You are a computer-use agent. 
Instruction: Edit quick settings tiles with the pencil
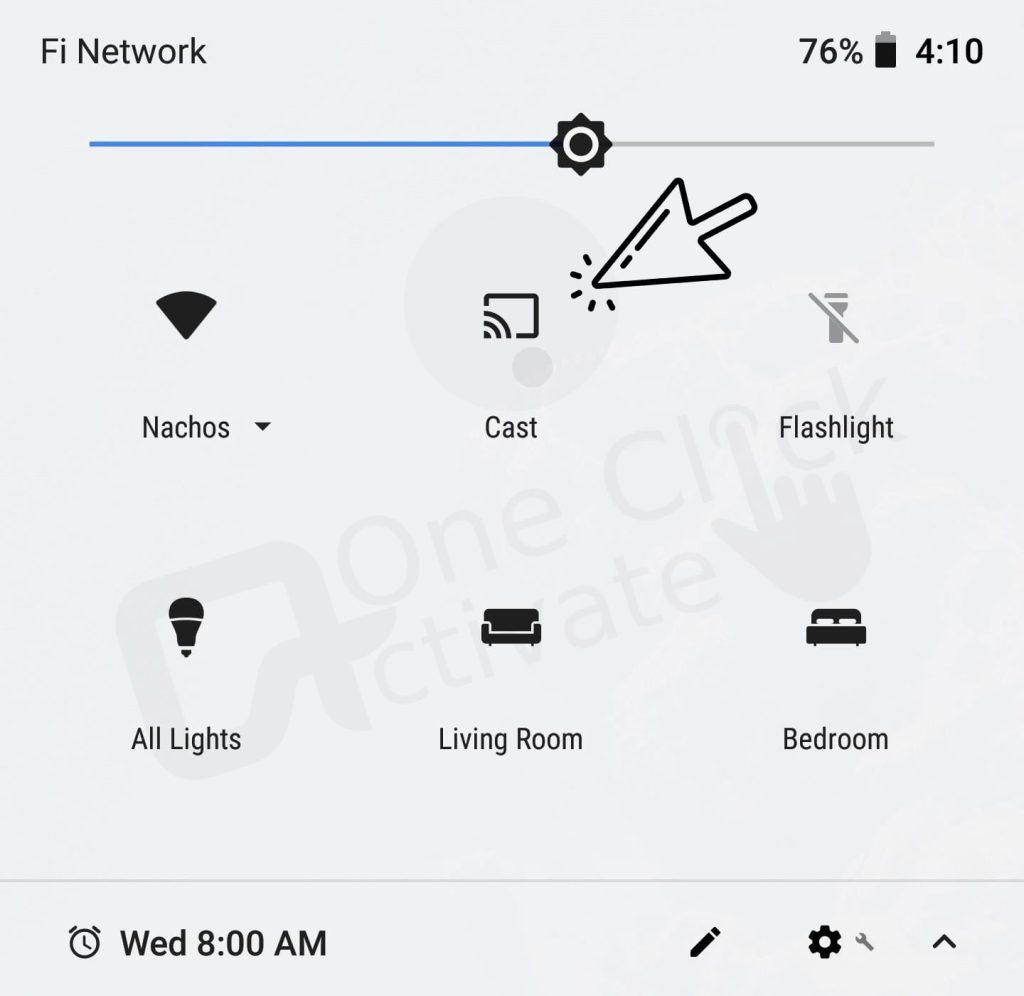pos(705,942)
